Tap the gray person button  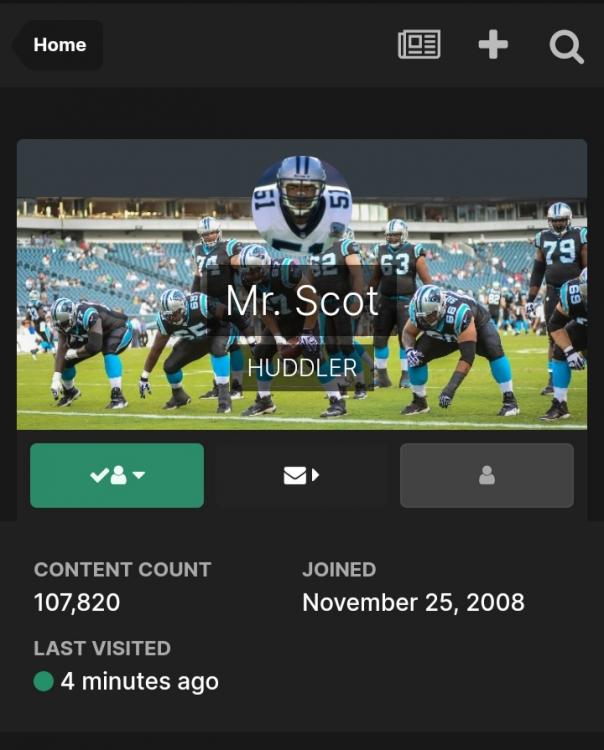pos(487,476)
